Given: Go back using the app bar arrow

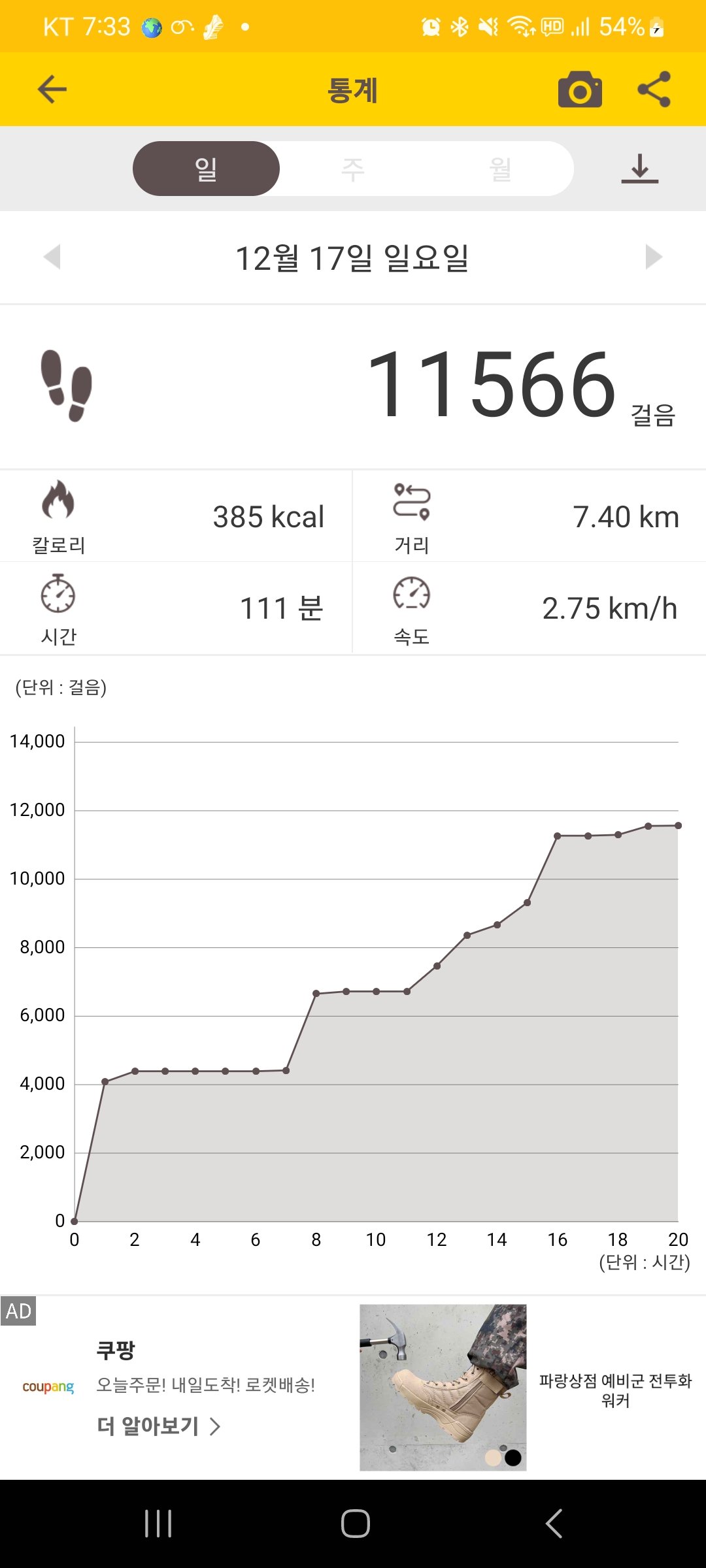Looking at the screenshot, I should (x=52, y=90).
